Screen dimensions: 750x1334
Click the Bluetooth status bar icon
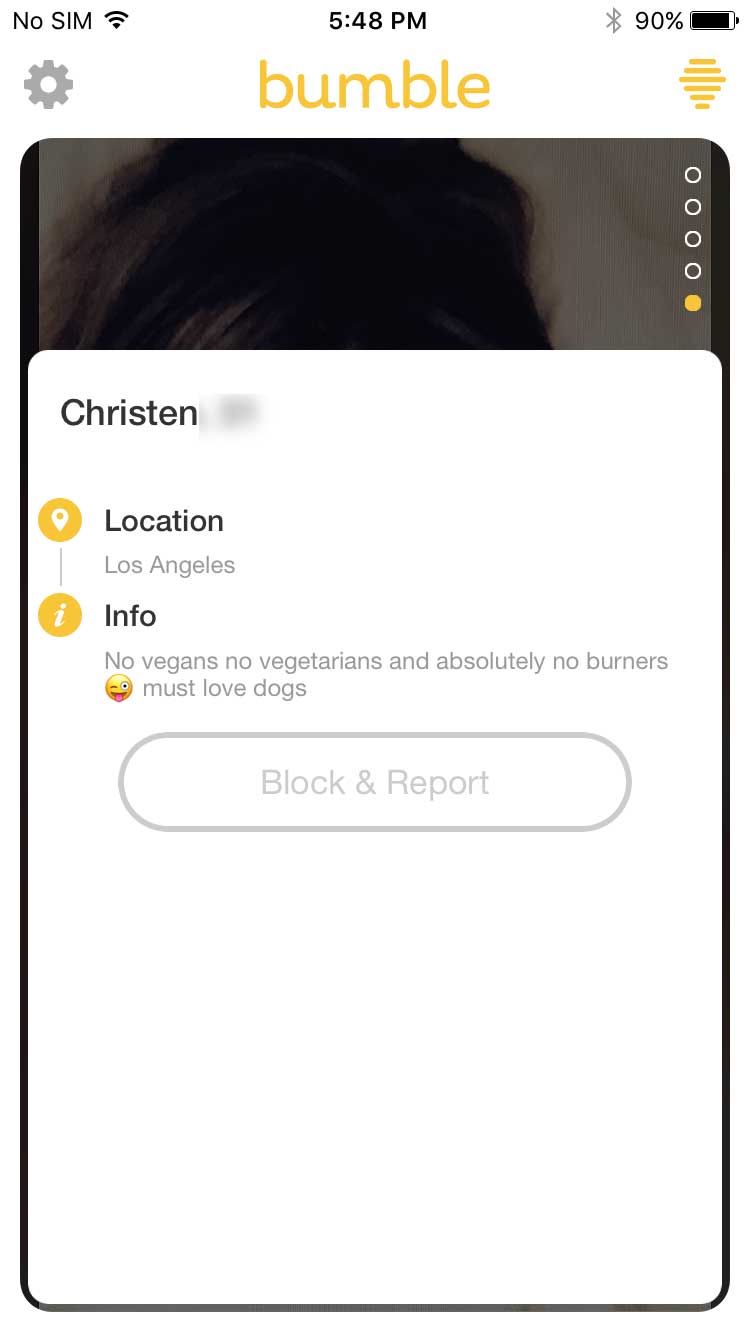(x=615, y=19)
